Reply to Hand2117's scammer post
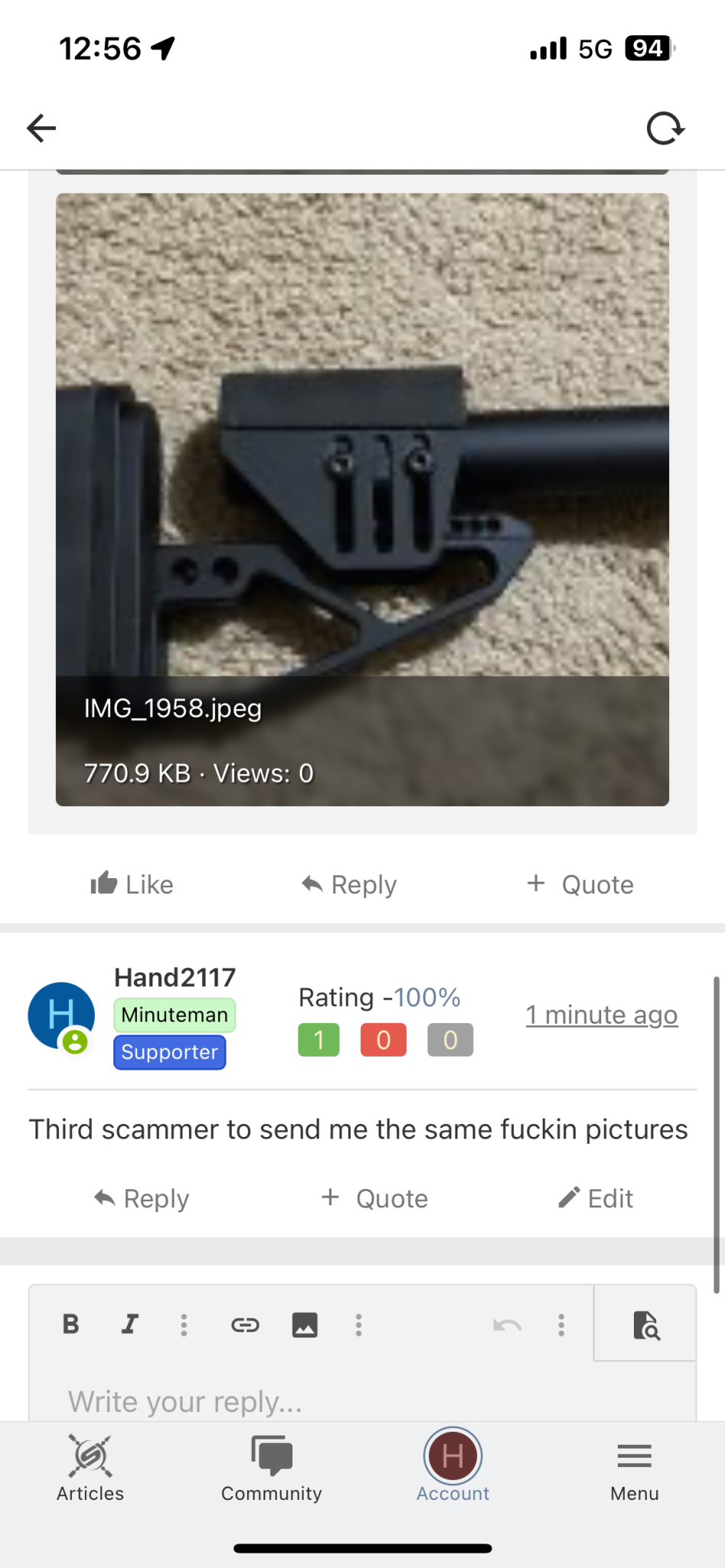Viewport: 725px width, 1568px height. (x=142, y=1198)
